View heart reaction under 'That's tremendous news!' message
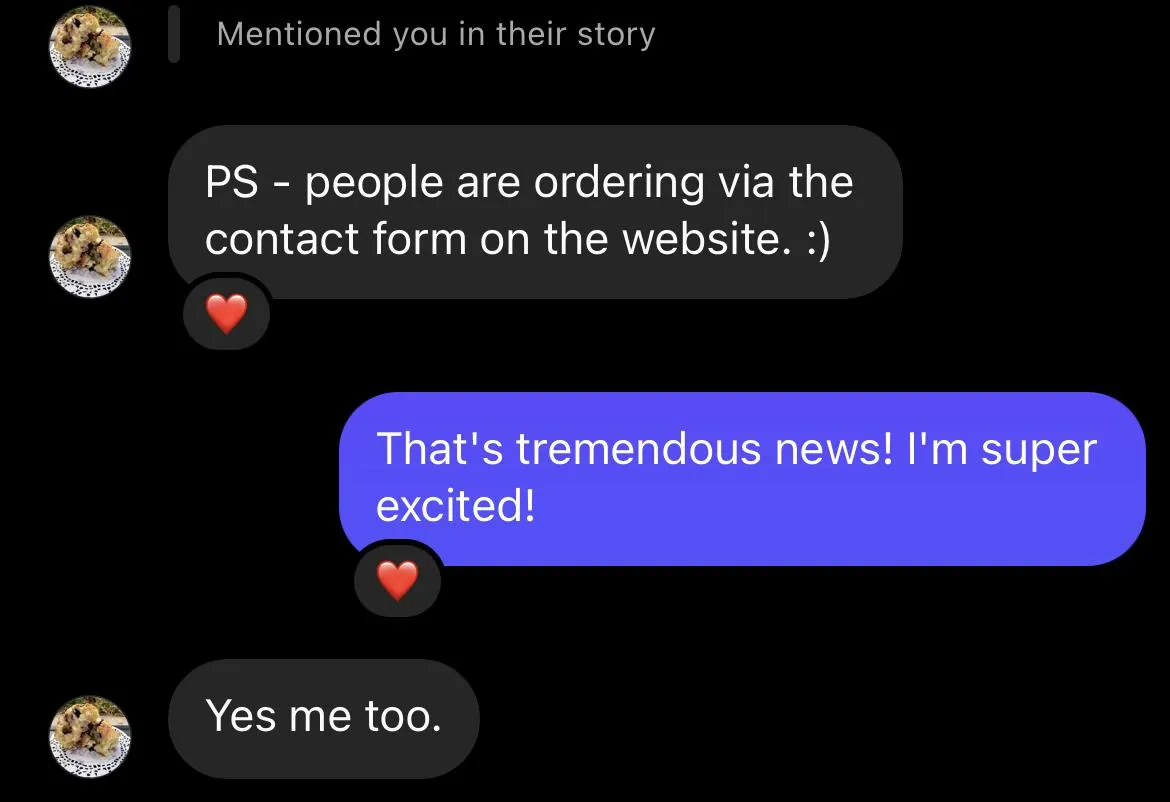The width and height of the screenshot is (1170, 802). coord(398,581)
